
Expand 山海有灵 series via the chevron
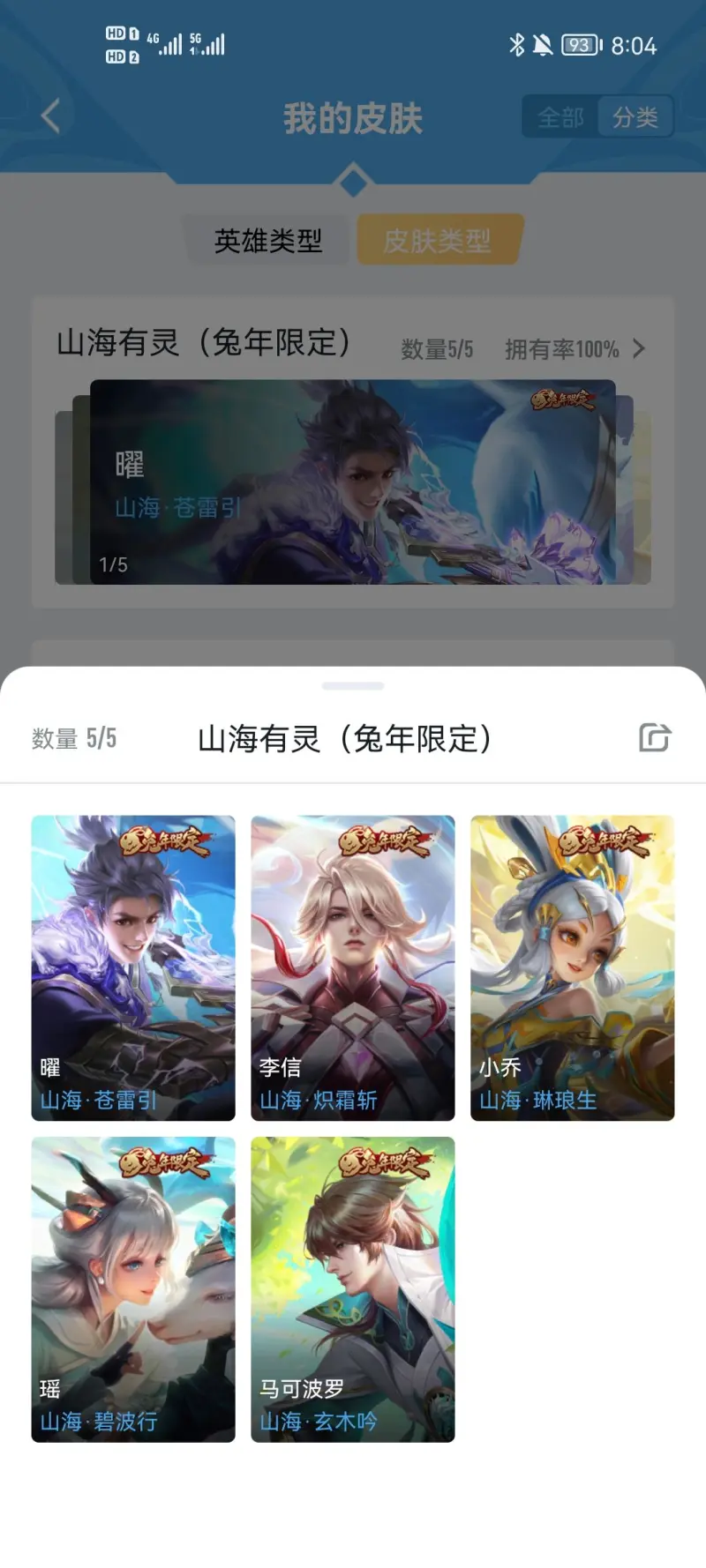pos(639,349)
